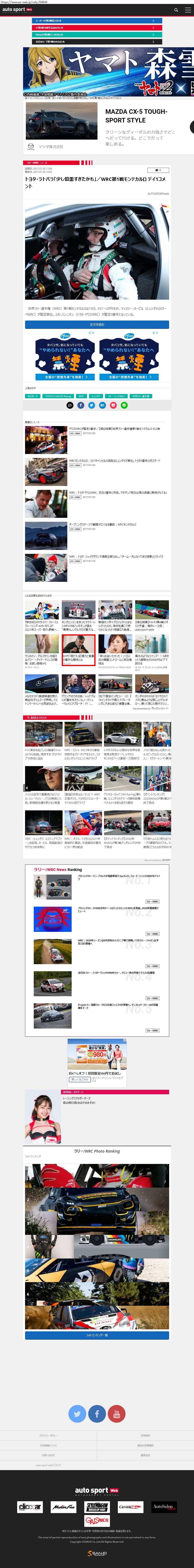
Task: Share article on Twitter
Action: (92, 405)
